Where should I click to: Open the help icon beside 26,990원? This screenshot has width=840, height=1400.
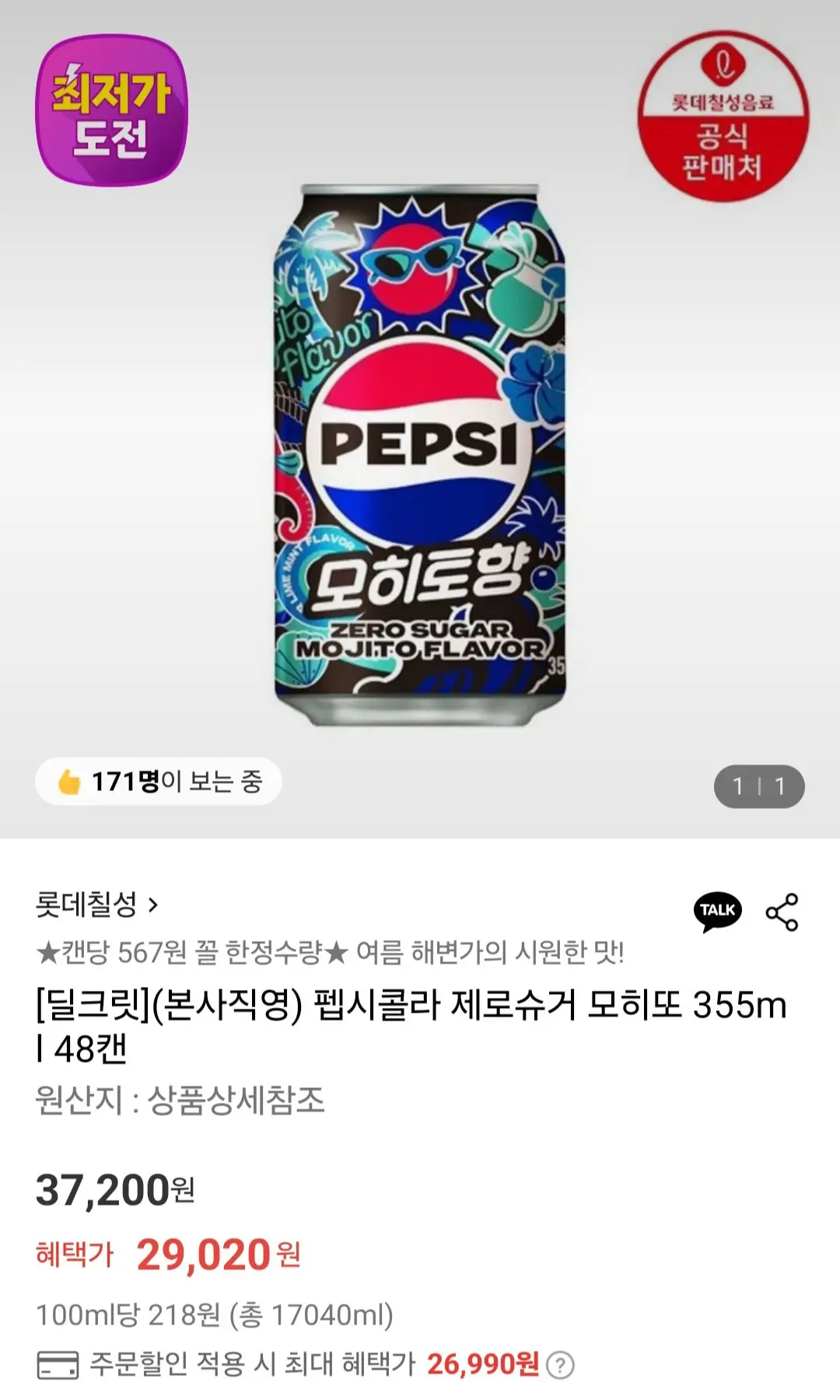coord(560,1364)
